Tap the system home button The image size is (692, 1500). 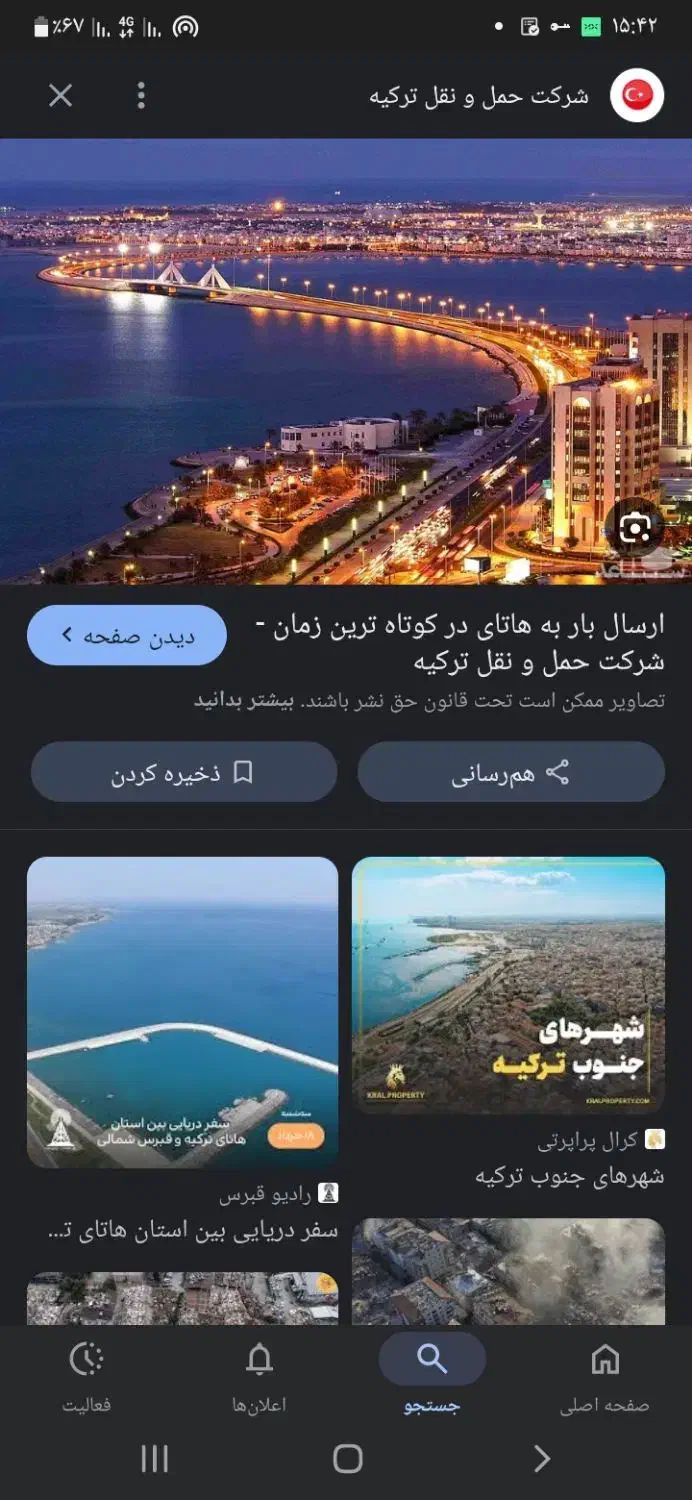(x=347, y=1458)
